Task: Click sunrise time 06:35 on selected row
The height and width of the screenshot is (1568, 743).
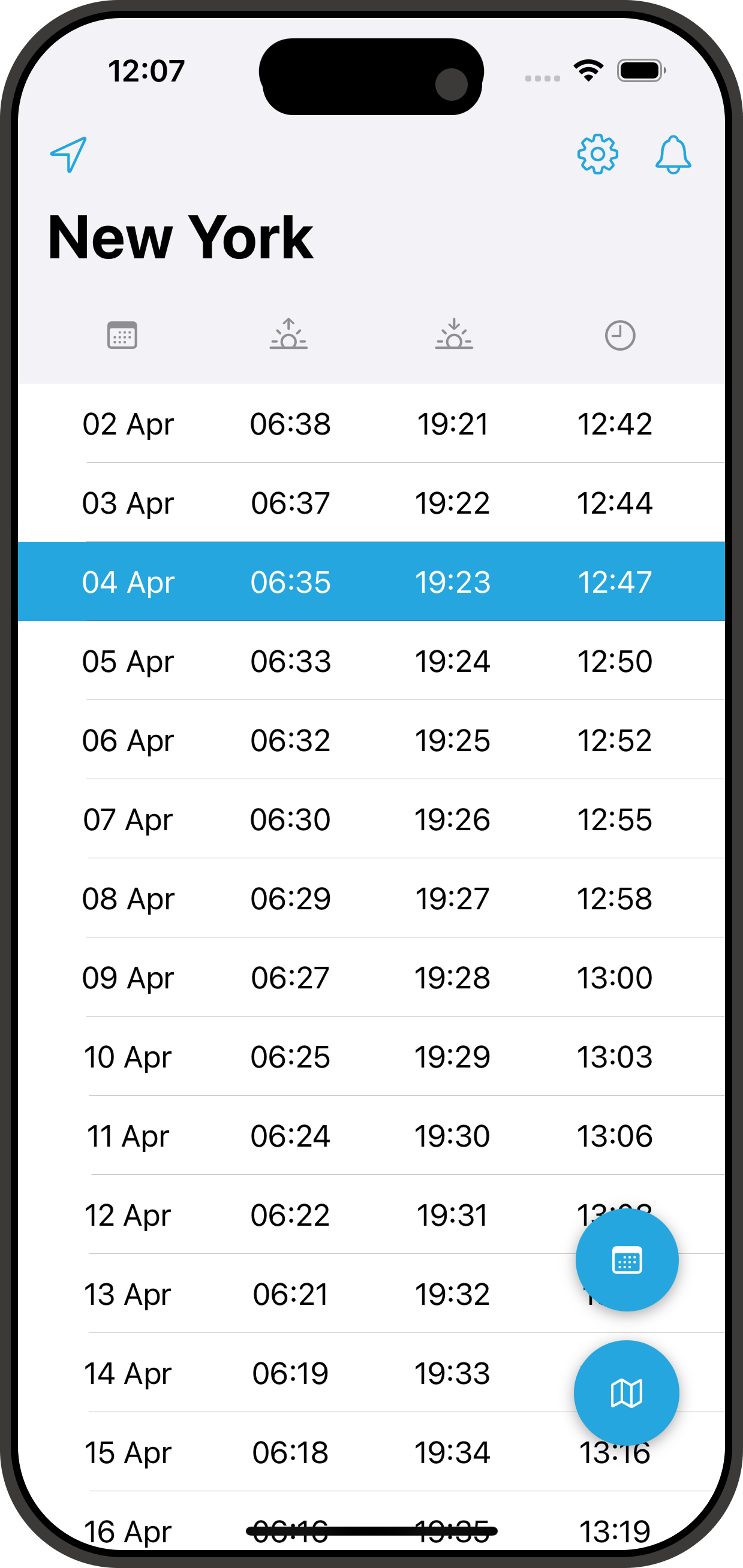Action: [x=290, y=582]
